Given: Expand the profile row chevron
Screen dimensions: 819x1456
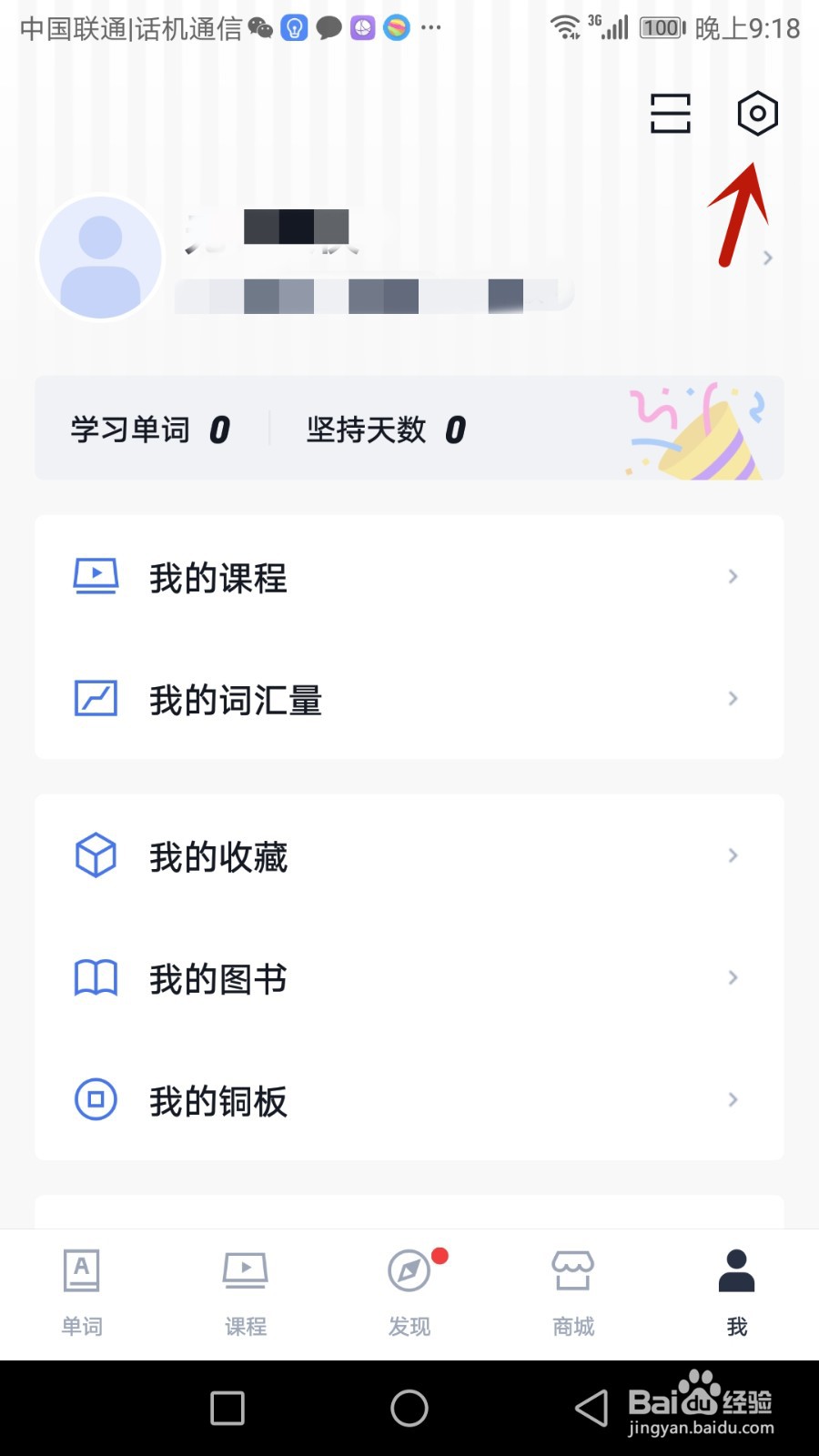Looking at the screenshot, I should [767, 257].
